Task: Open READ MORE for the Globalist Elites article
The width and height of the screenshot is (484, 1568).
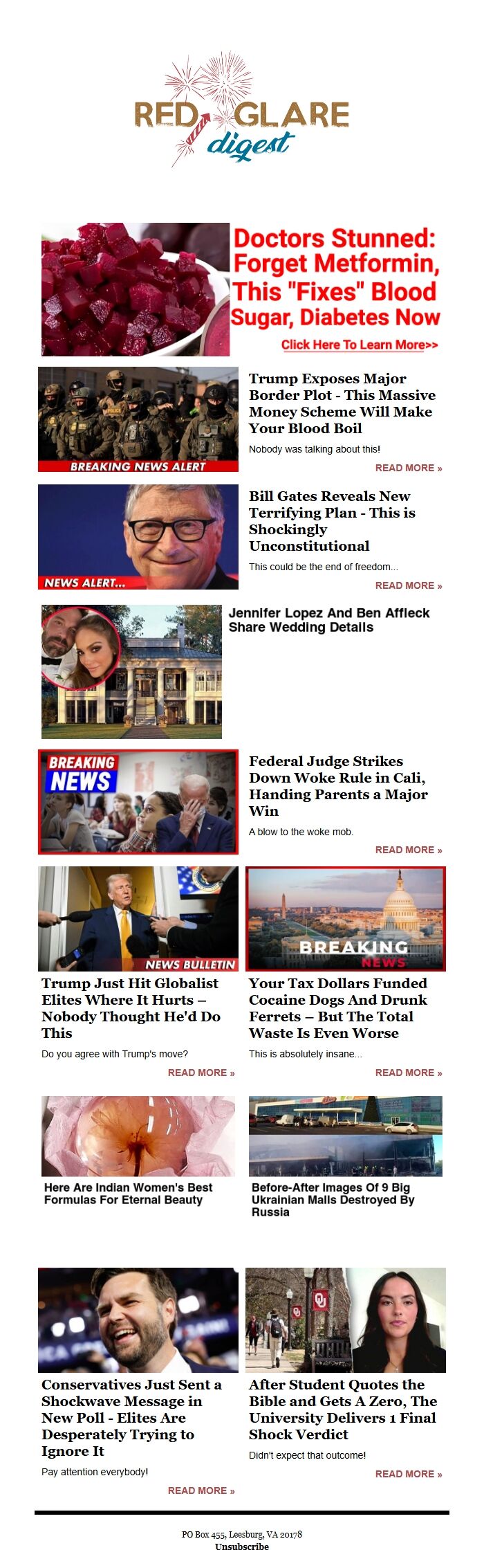Action: pyautogui.click(x=201, y=1073)
